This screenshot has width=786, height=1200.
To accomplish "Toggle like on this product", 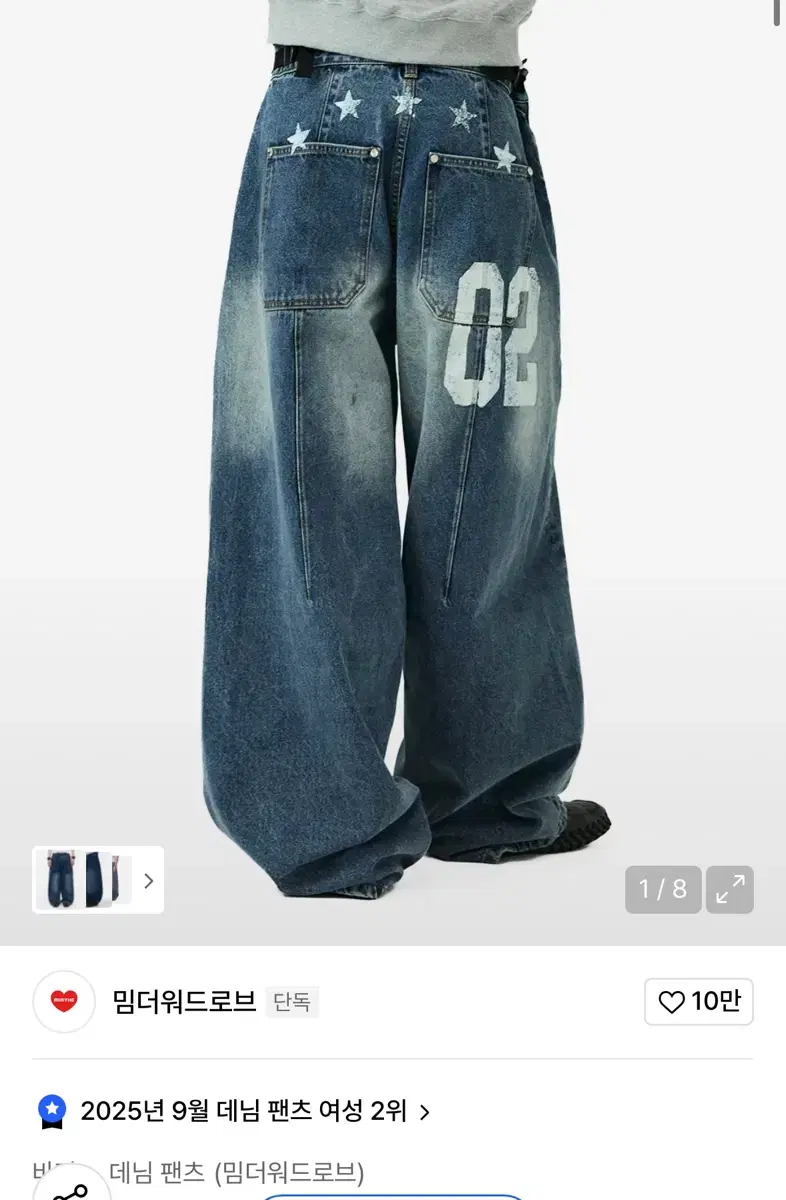I will click(698, 1001).
